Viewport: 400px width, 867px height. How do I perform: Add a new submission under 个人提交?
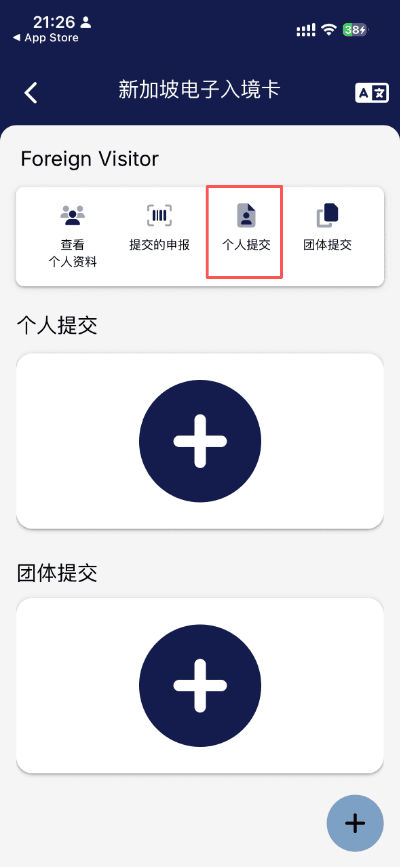pyautogui.click(x=200, y=441)
